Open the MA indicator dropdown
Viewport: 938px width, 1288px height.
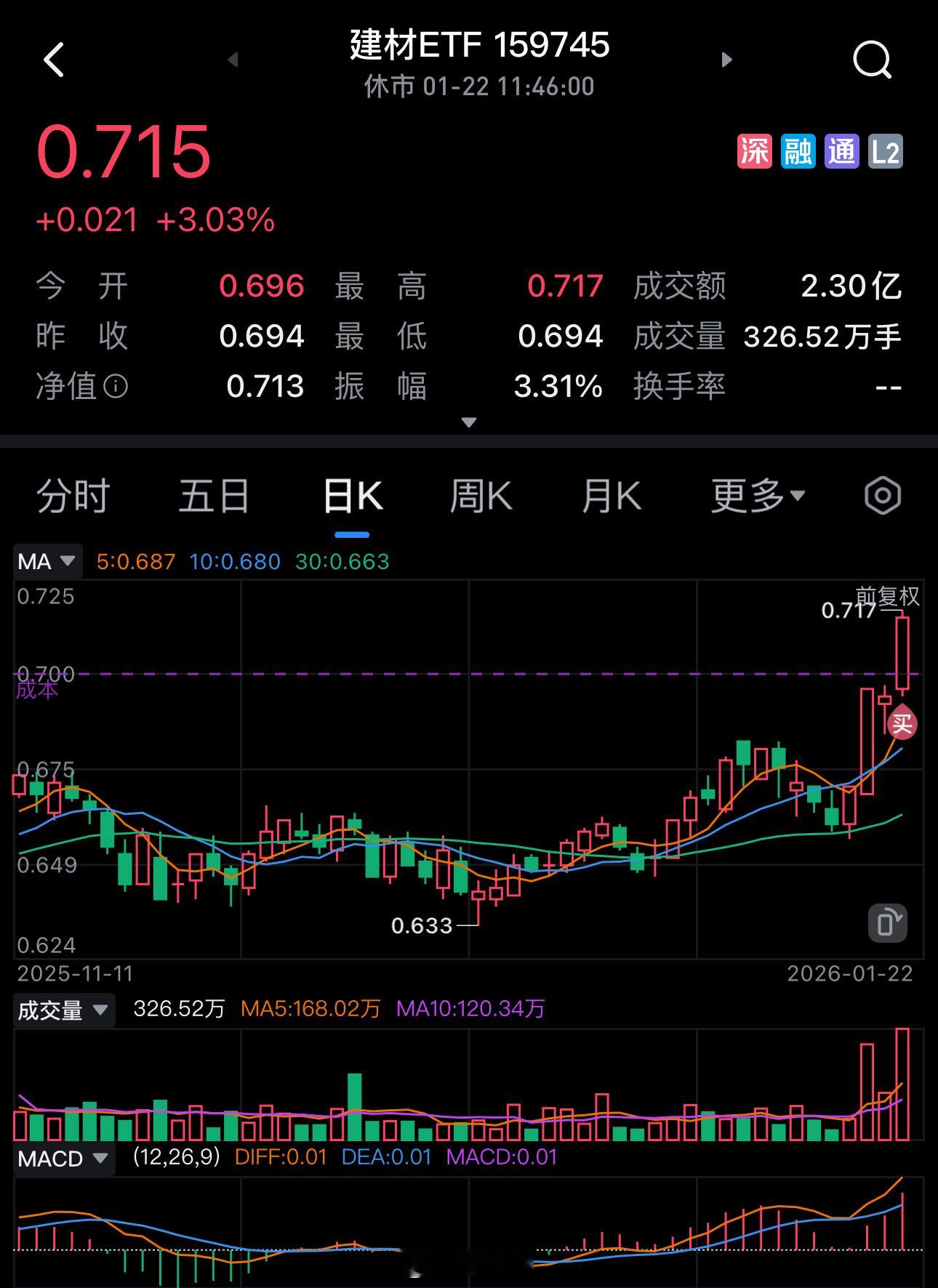click(x=48, y=560)
